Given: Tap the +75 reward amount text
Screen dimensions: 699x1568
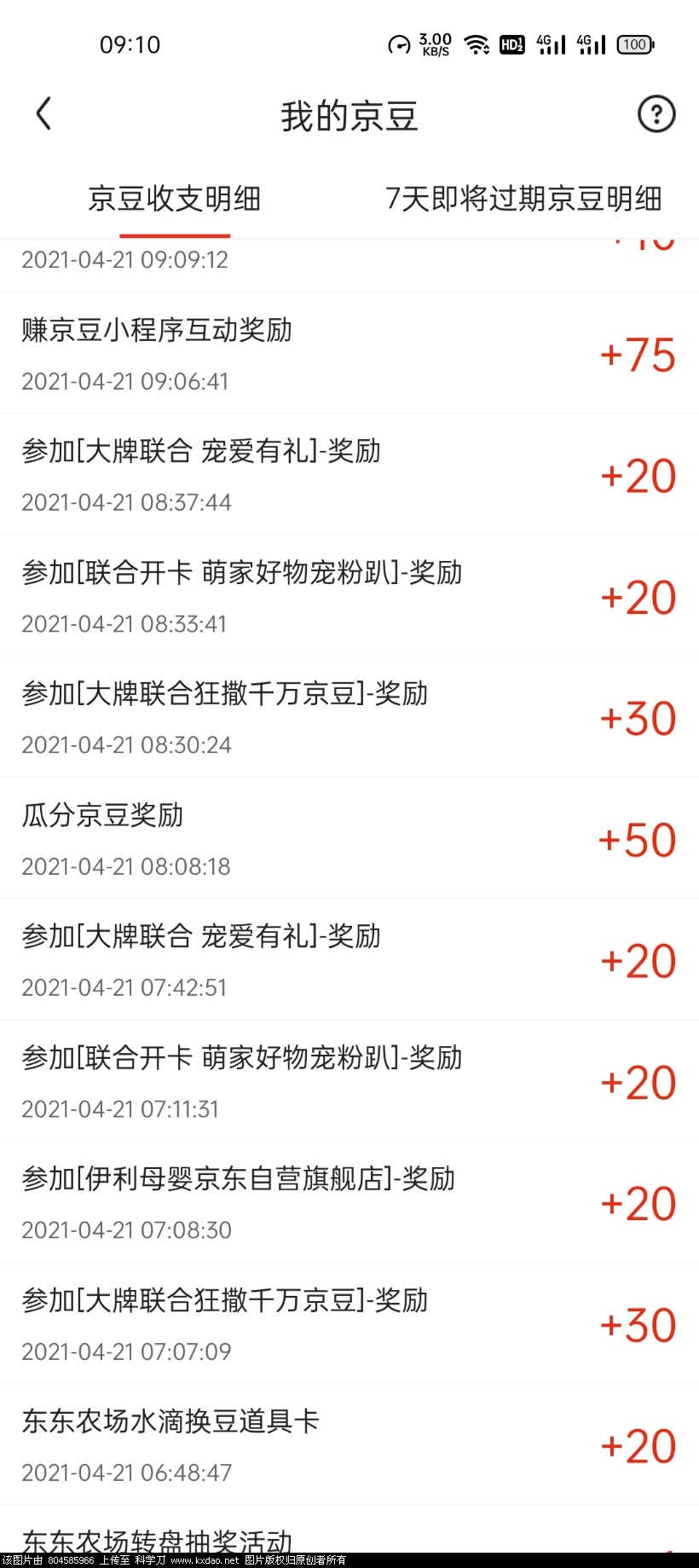Looking at the screenshot, I should 638,356.
